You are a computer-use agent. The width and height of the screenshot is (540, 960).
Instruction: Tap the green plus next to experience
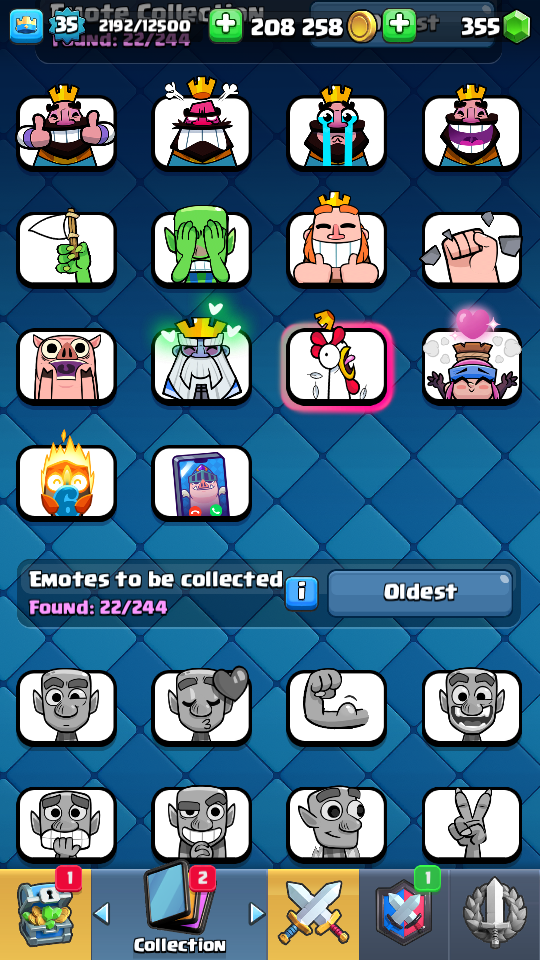(225, 25)
